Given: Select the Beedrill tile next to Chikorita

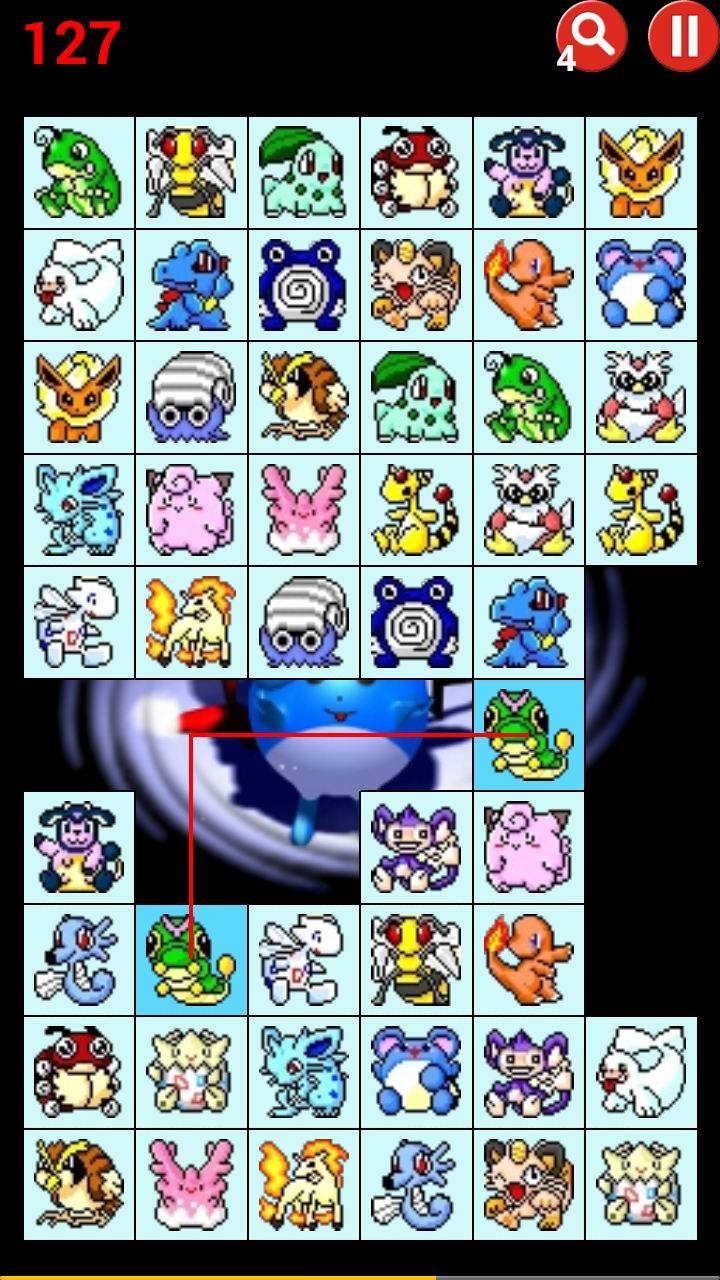Looking at the screenshot, I should click(191, 173).
